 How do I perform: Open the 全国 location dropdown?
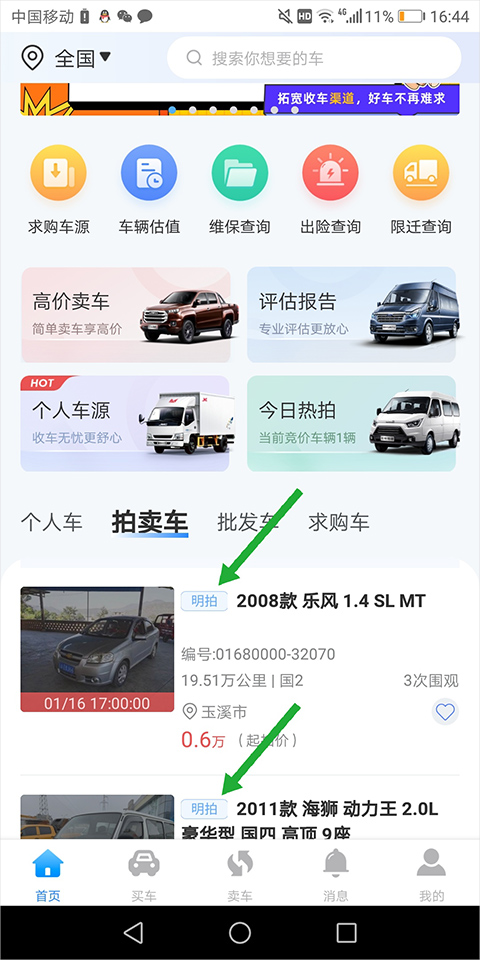[66, 58]
